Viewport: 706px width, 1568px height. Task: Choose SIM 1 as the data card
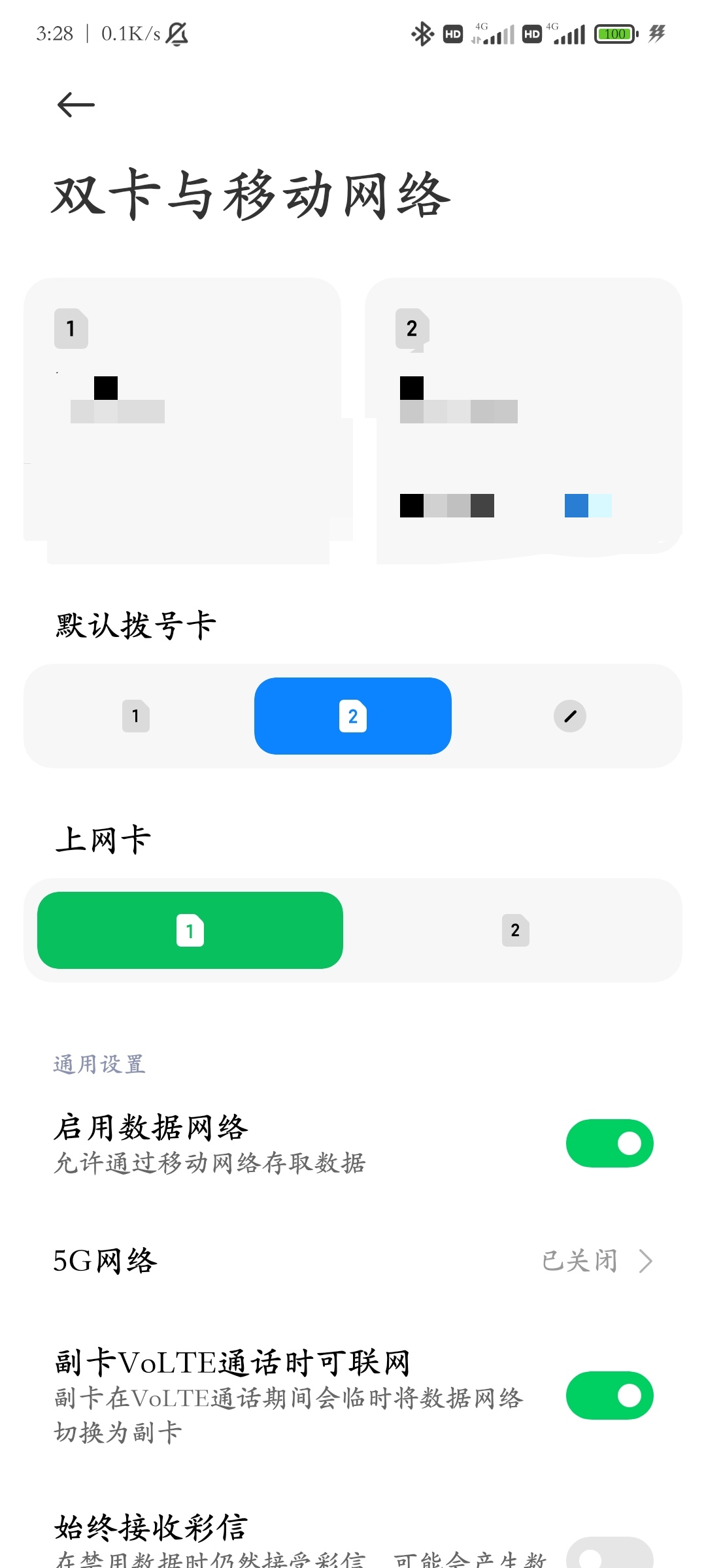[190, 930]
